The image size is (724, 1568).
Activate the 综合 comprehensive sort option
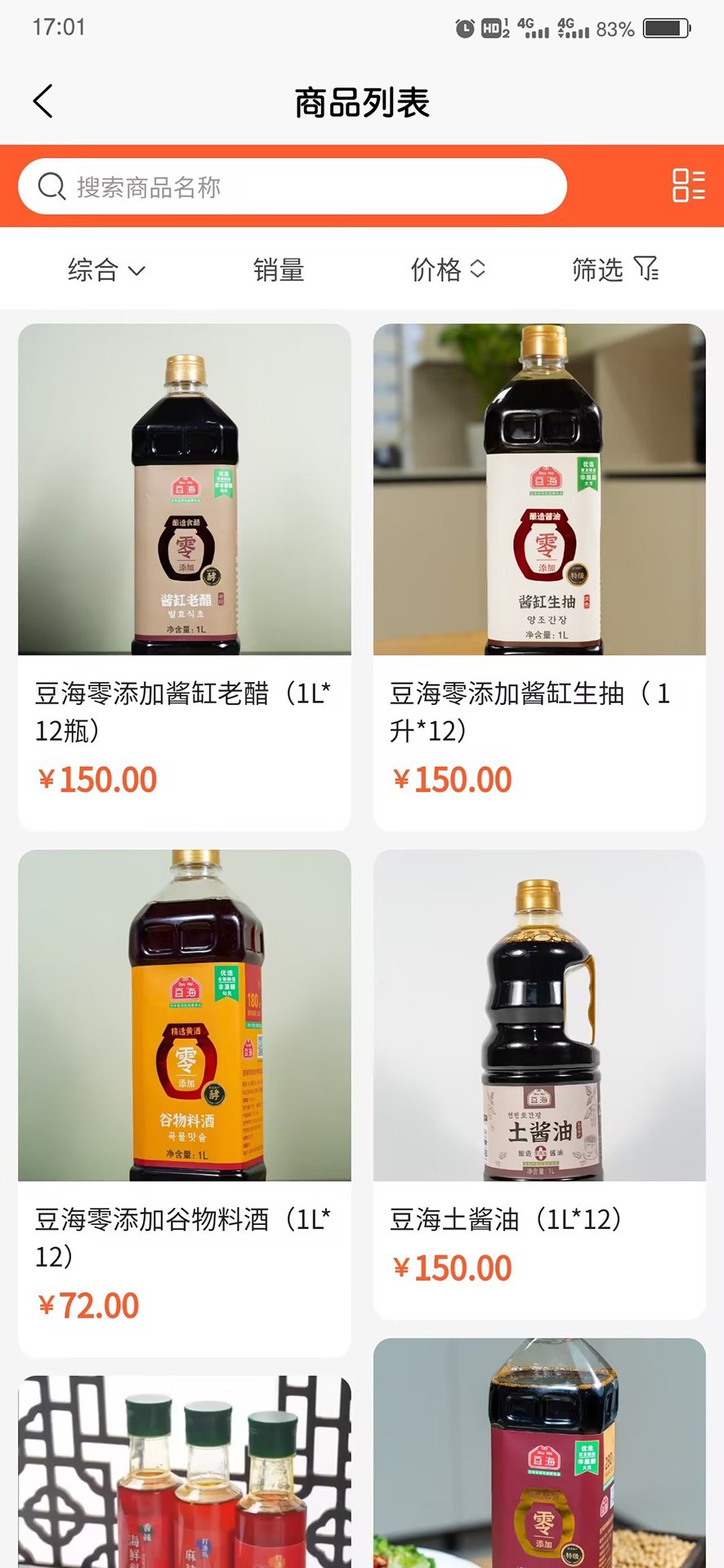pos(94,269)
